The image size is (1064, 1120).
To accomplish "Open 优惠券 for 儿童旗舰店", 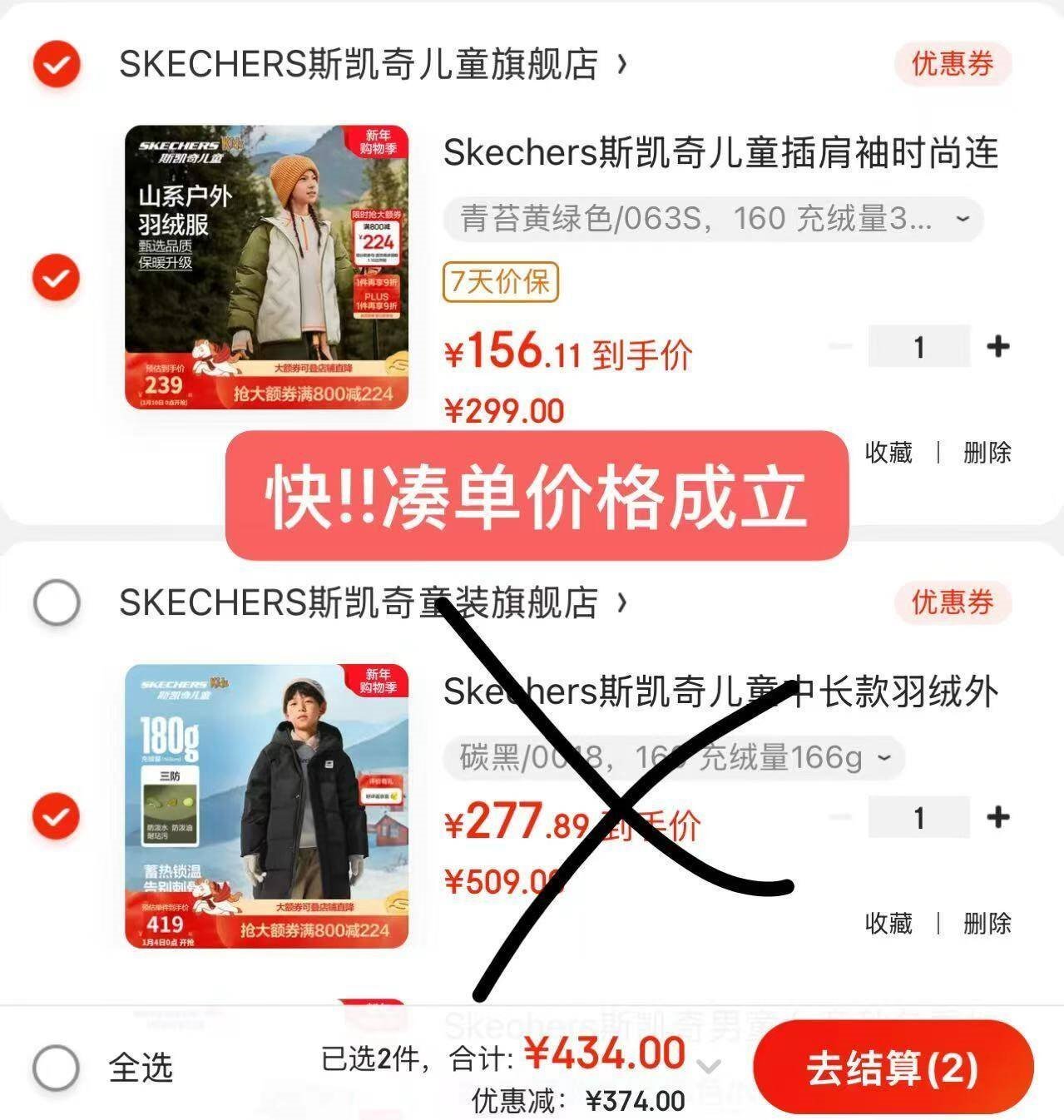I will [952, 64].
